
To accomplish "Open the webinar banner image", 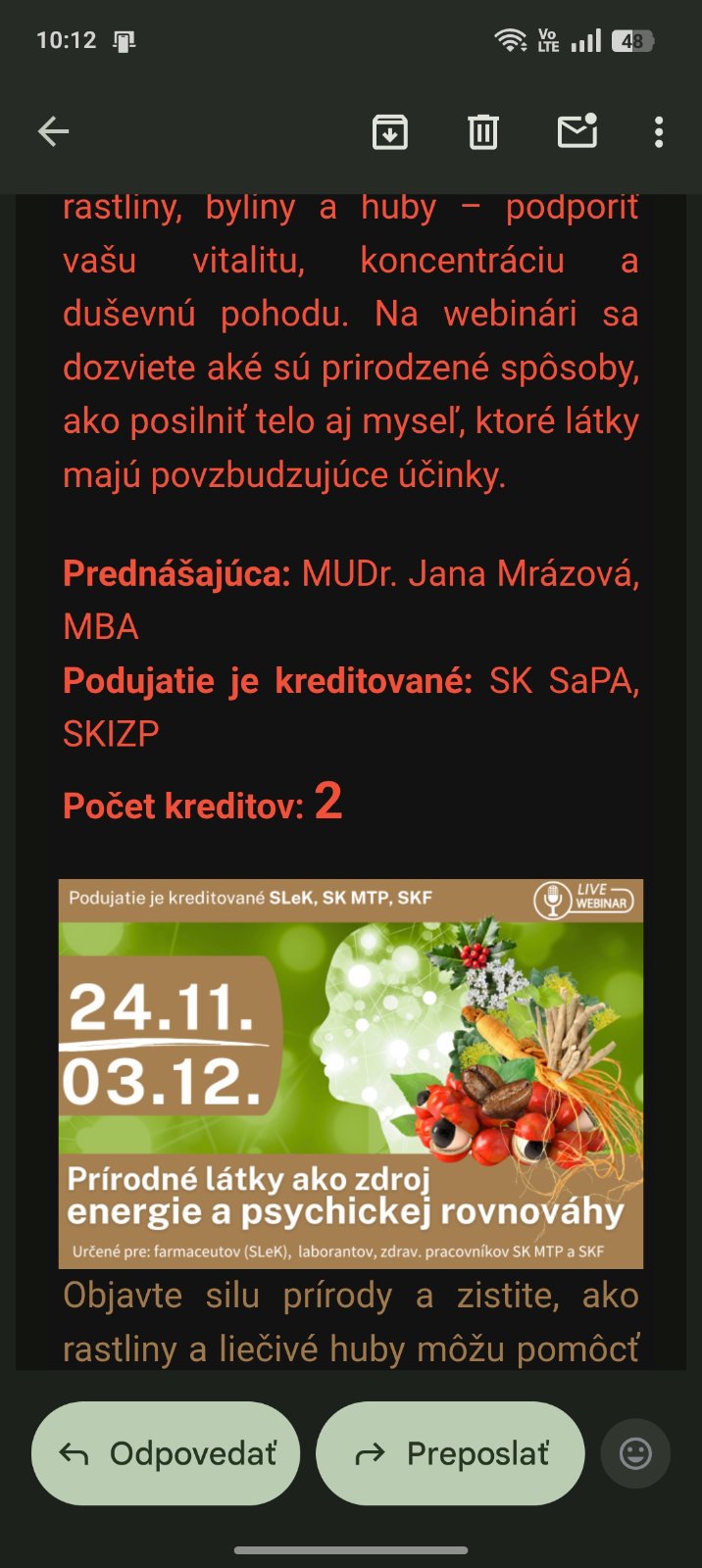I will (351, 1073).
